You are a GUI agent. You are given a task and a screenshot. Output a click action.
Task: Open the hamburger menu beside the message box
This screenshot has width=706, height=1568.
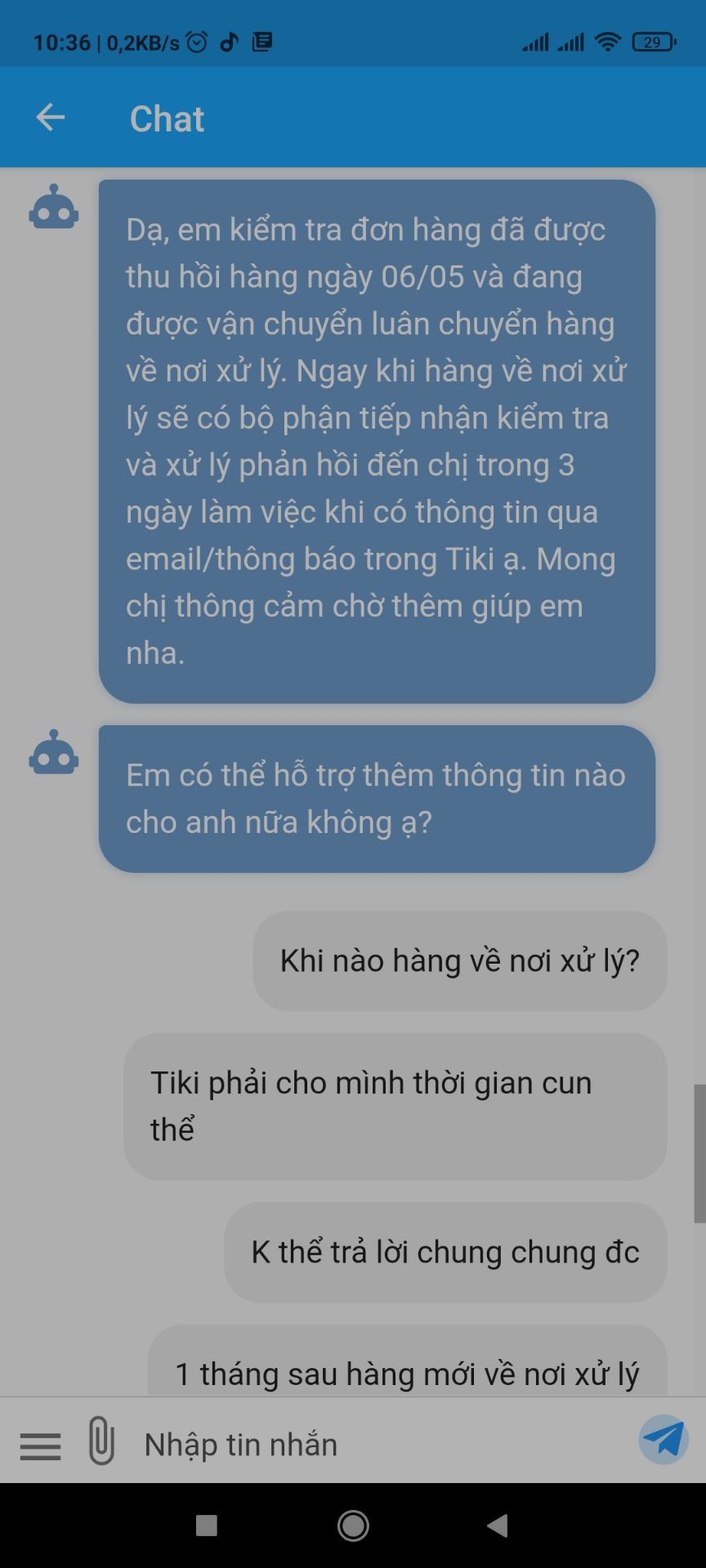coord(40,1446)
